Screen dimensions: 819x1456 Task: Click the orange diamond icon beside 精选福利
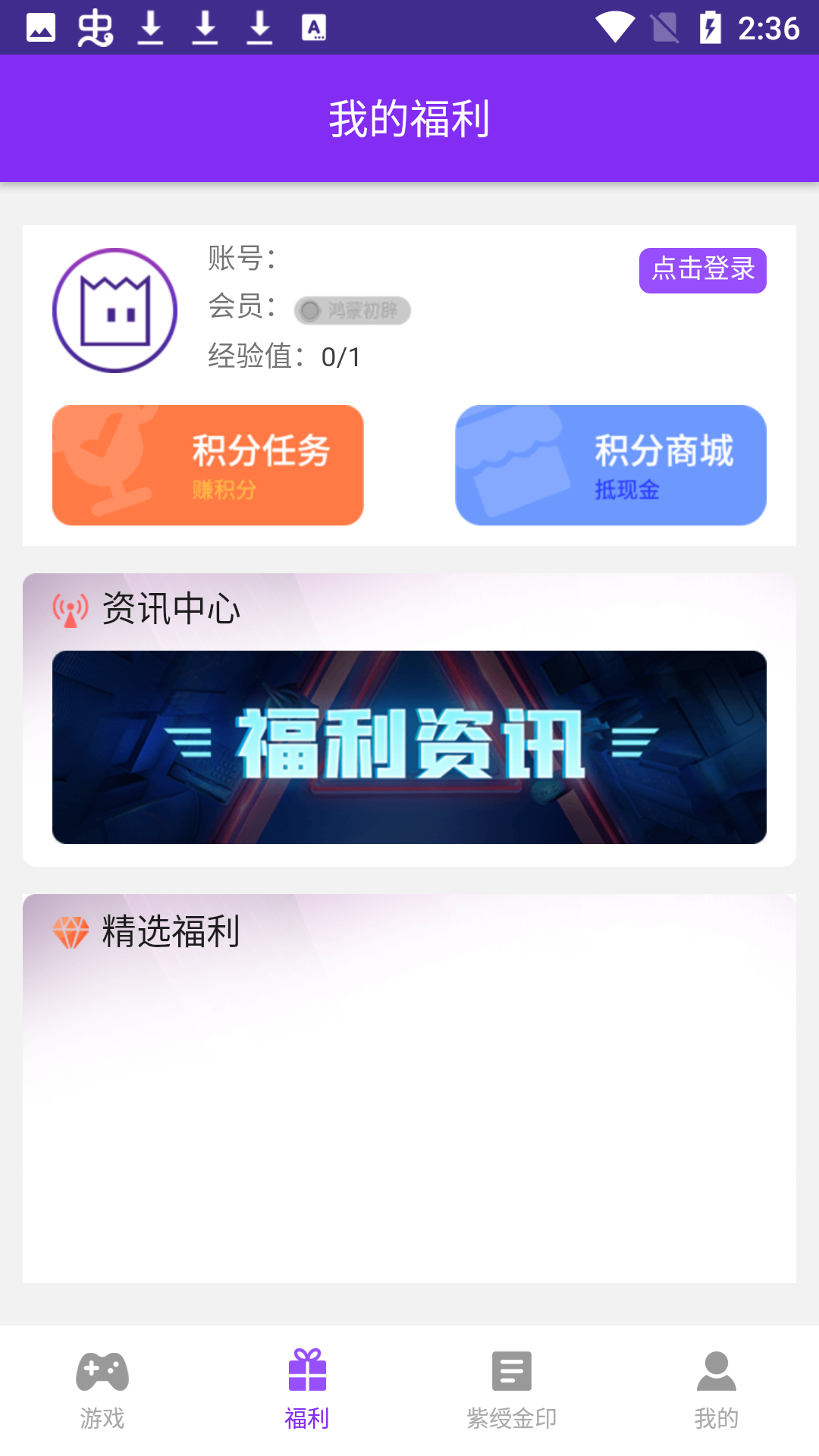pos(72,933)
